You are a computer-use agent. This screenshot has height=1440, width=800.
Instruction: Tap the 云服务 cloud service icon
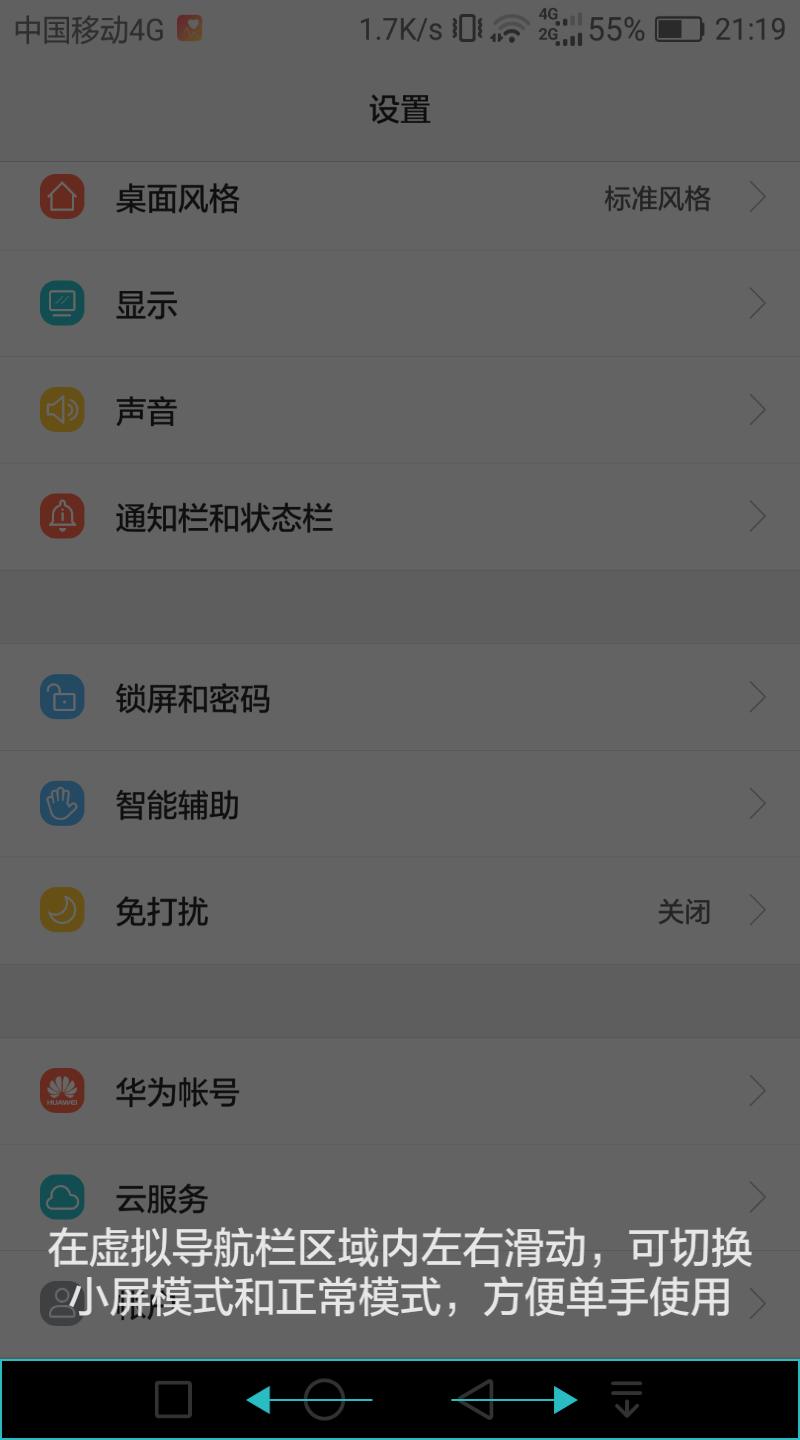click(x=62, y=1197)
